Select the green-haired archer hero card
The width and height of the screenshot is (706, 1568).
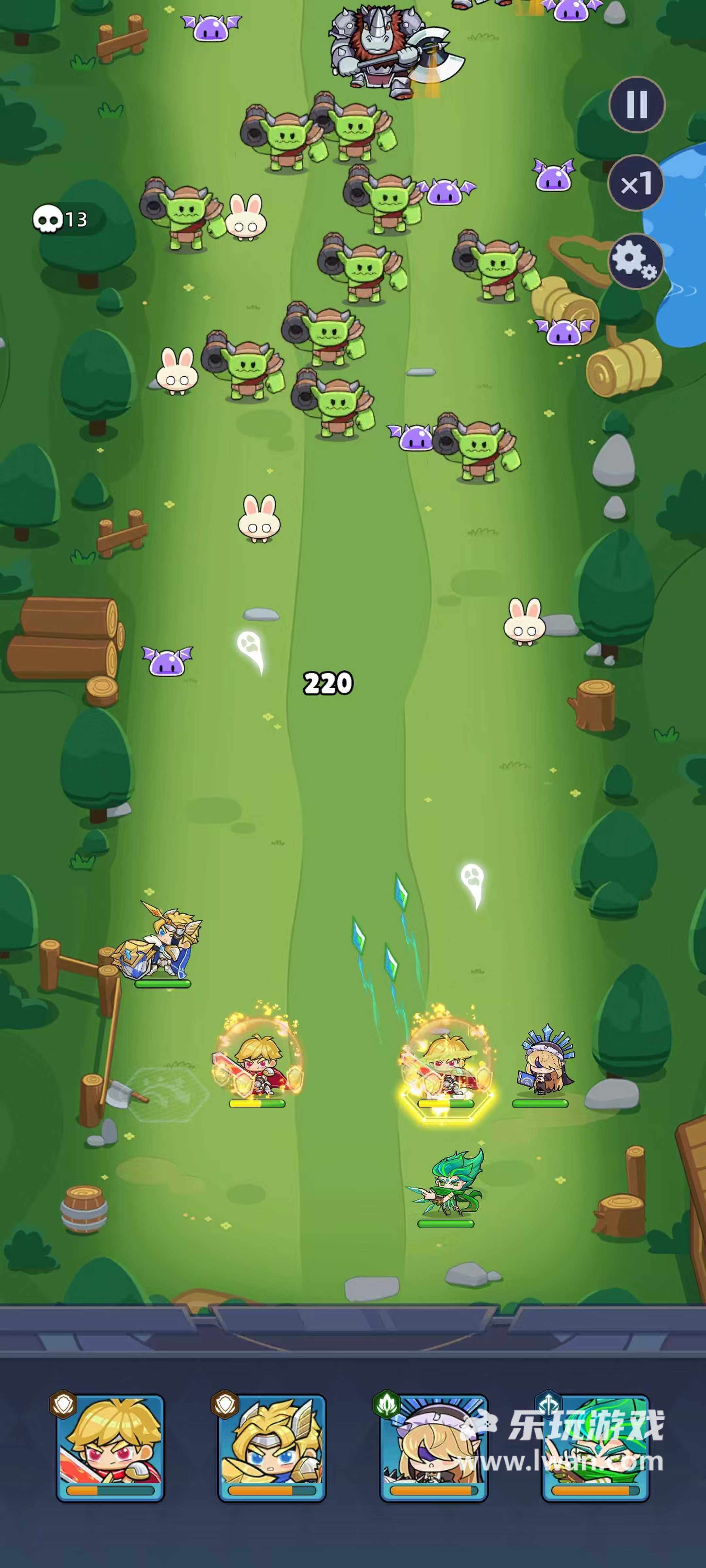pyautogui.click(x=595, y=1447)
